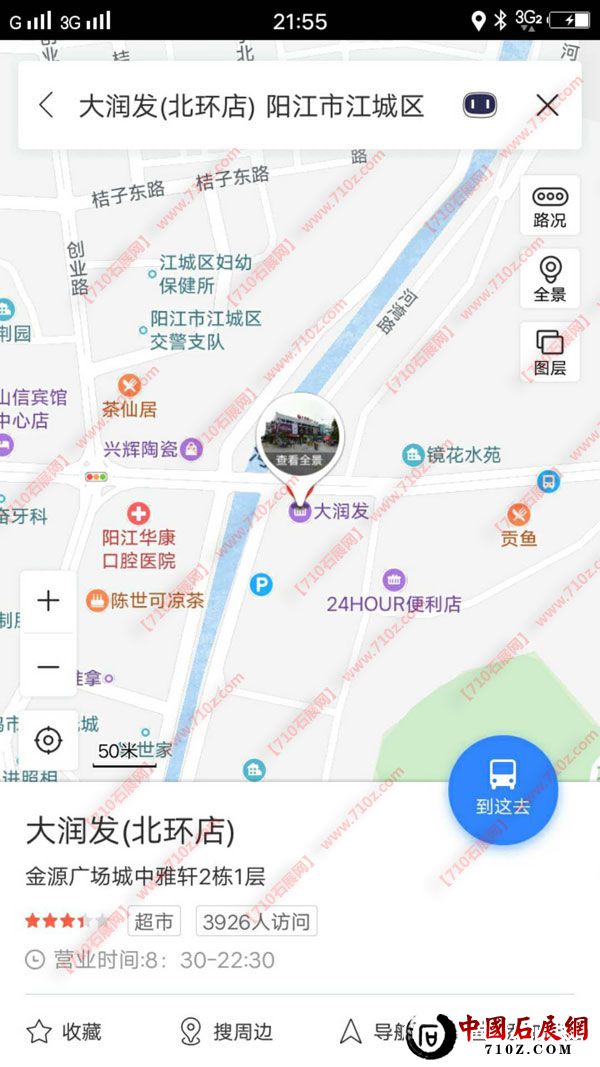This screenshot has width=600, height=1067.
Task: Zoom in the map with plus button
Action: click(x=48, y=601)
